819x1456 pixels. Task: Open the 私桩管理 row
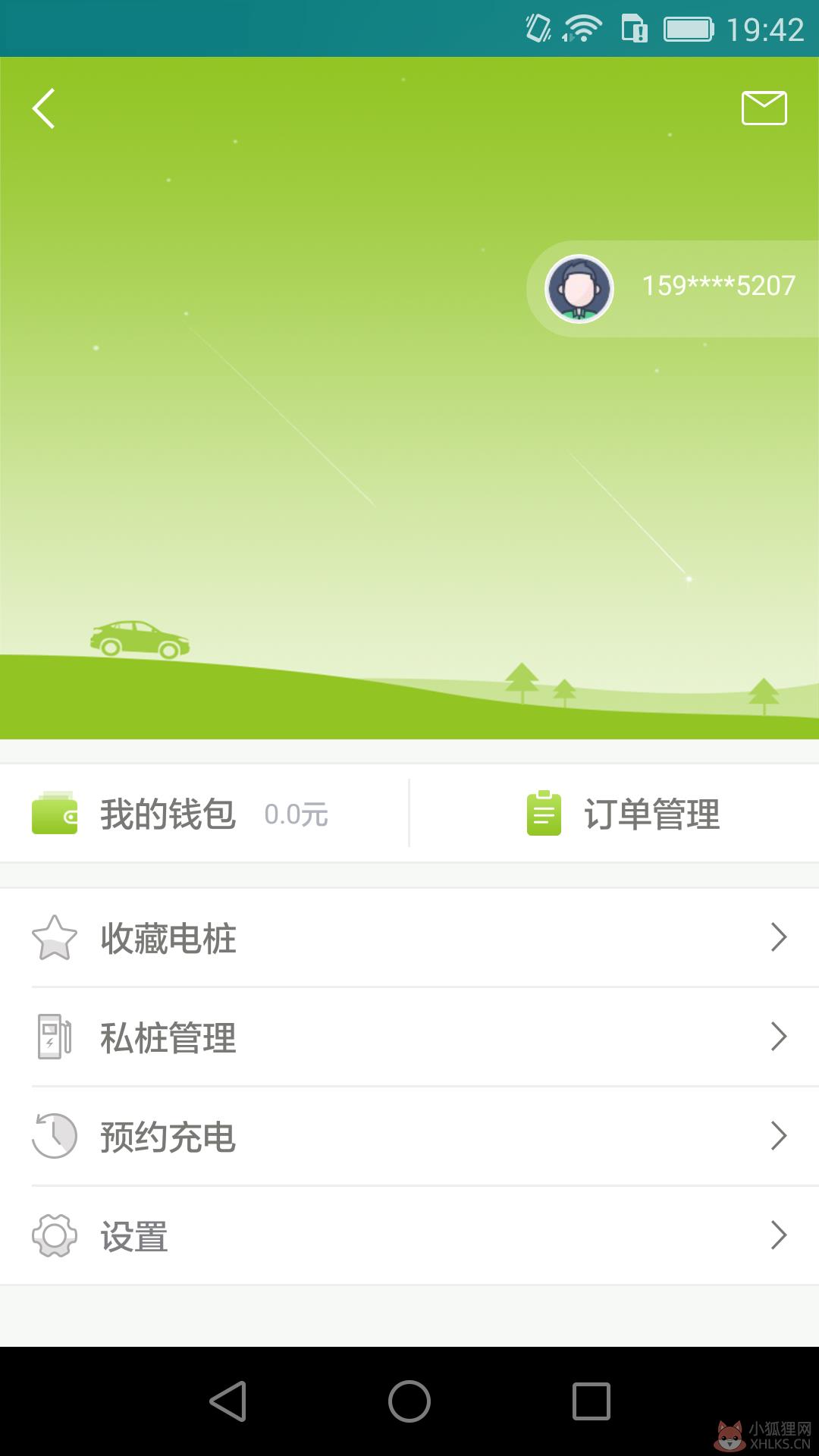(409, 1037)
